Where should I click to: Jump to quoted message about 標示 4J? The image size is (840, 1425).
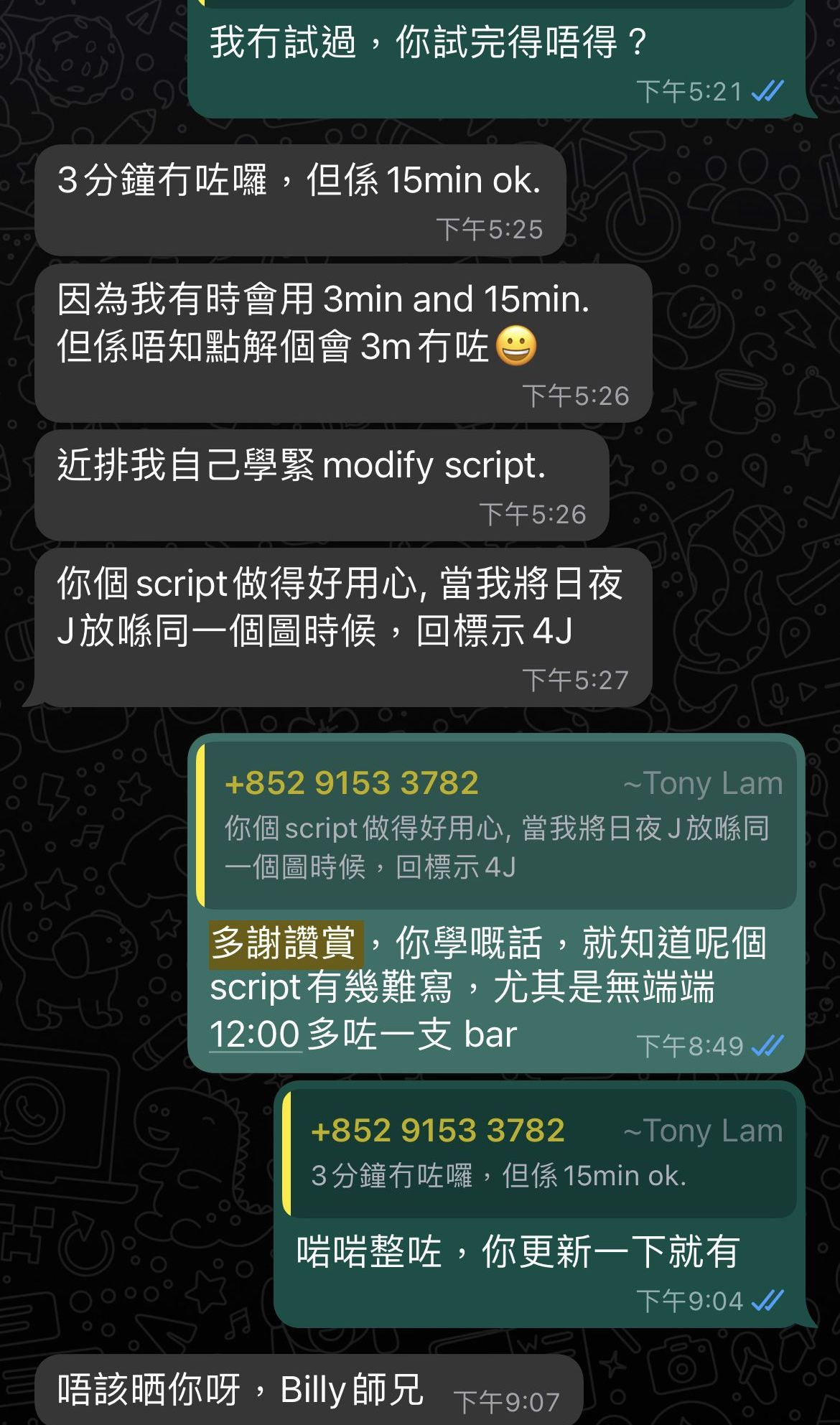point(497,827)
